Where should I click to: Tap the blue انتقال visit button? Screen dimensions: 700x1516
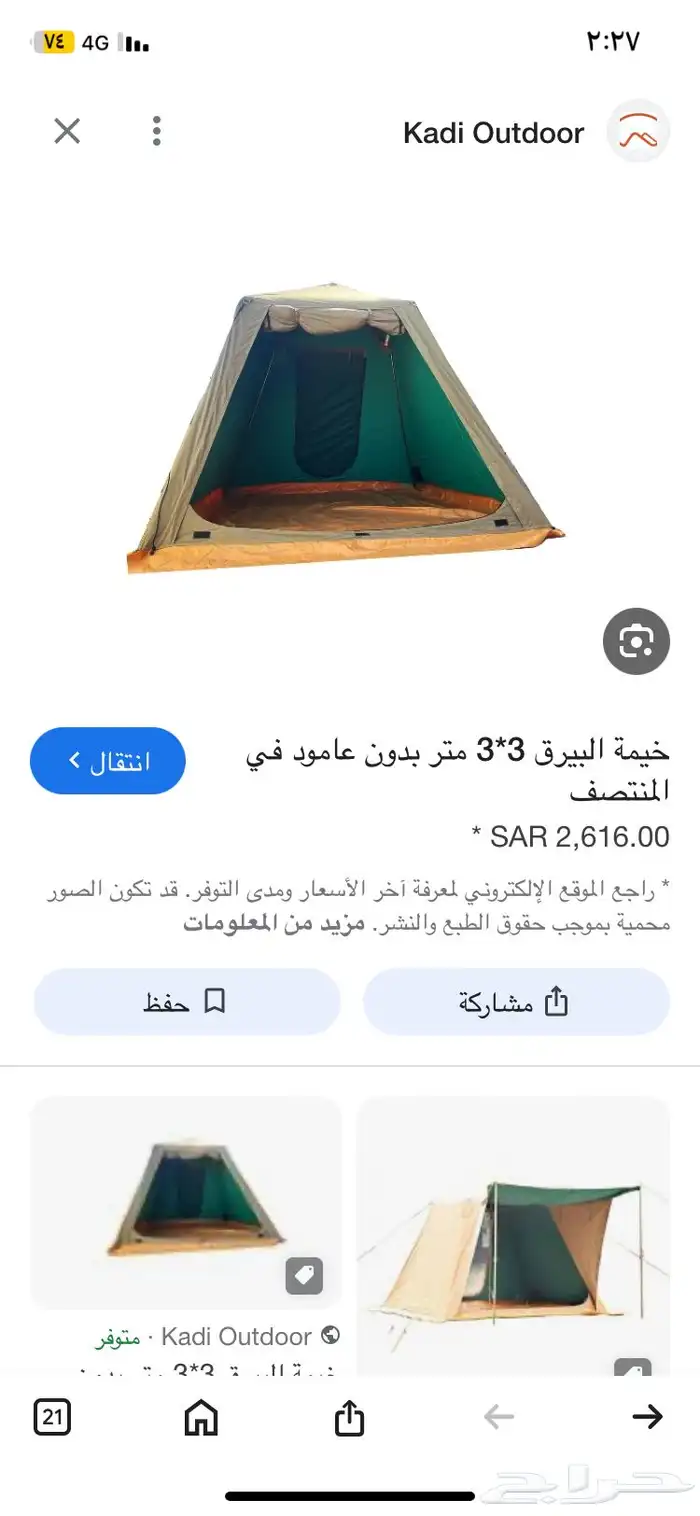pyautogui.click(x=108, y=761)
